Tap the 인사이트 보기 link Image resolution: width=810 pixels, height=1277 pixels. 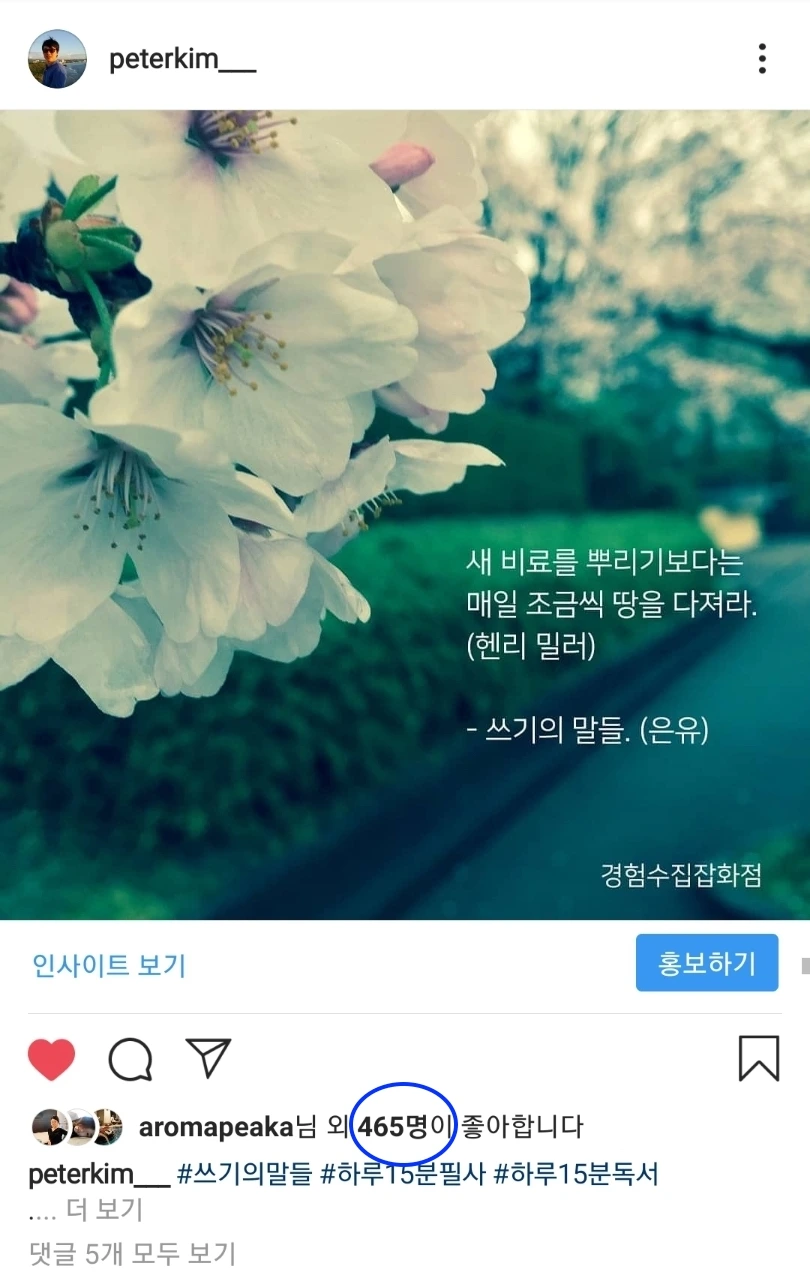[x=109, y=965]
